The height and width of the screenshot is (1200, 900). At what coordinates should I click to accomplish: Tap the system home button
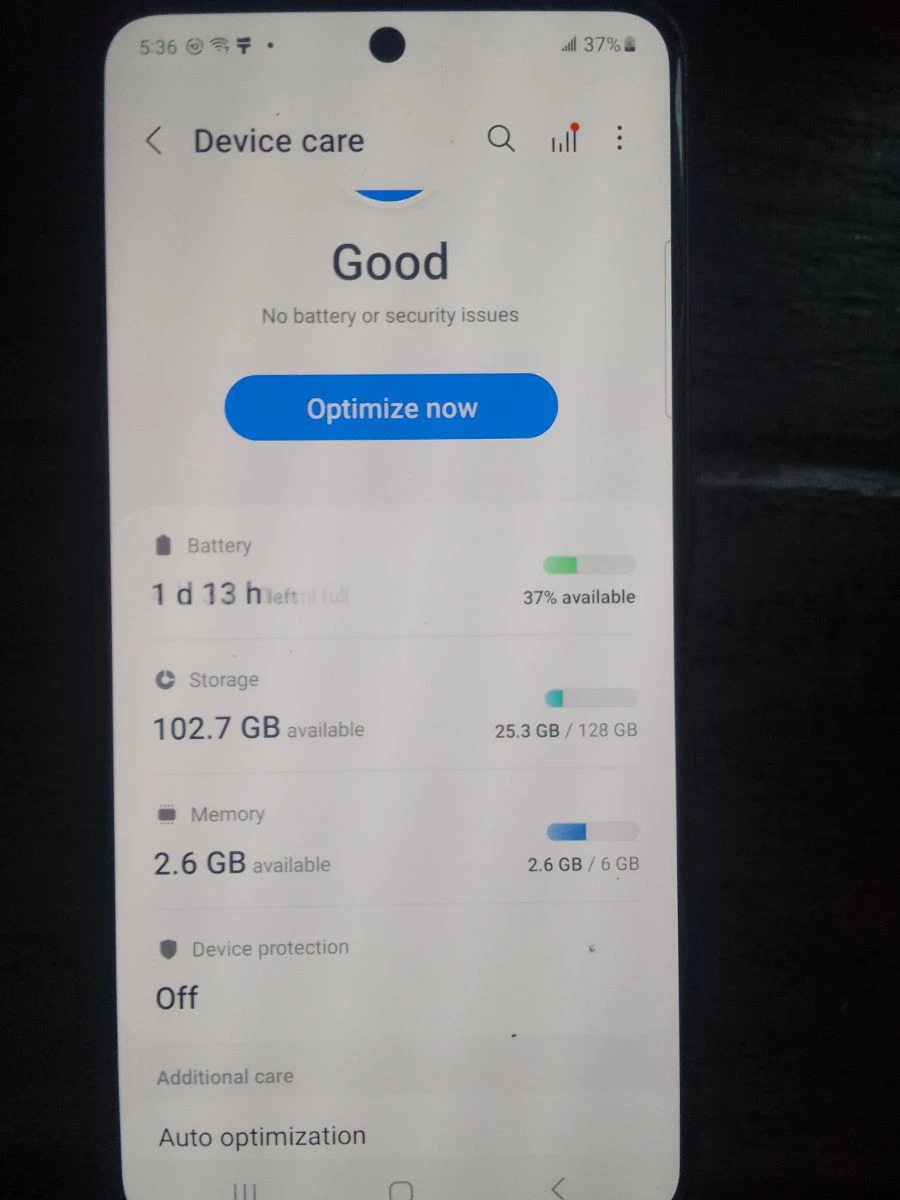(x=400, y=1190)
